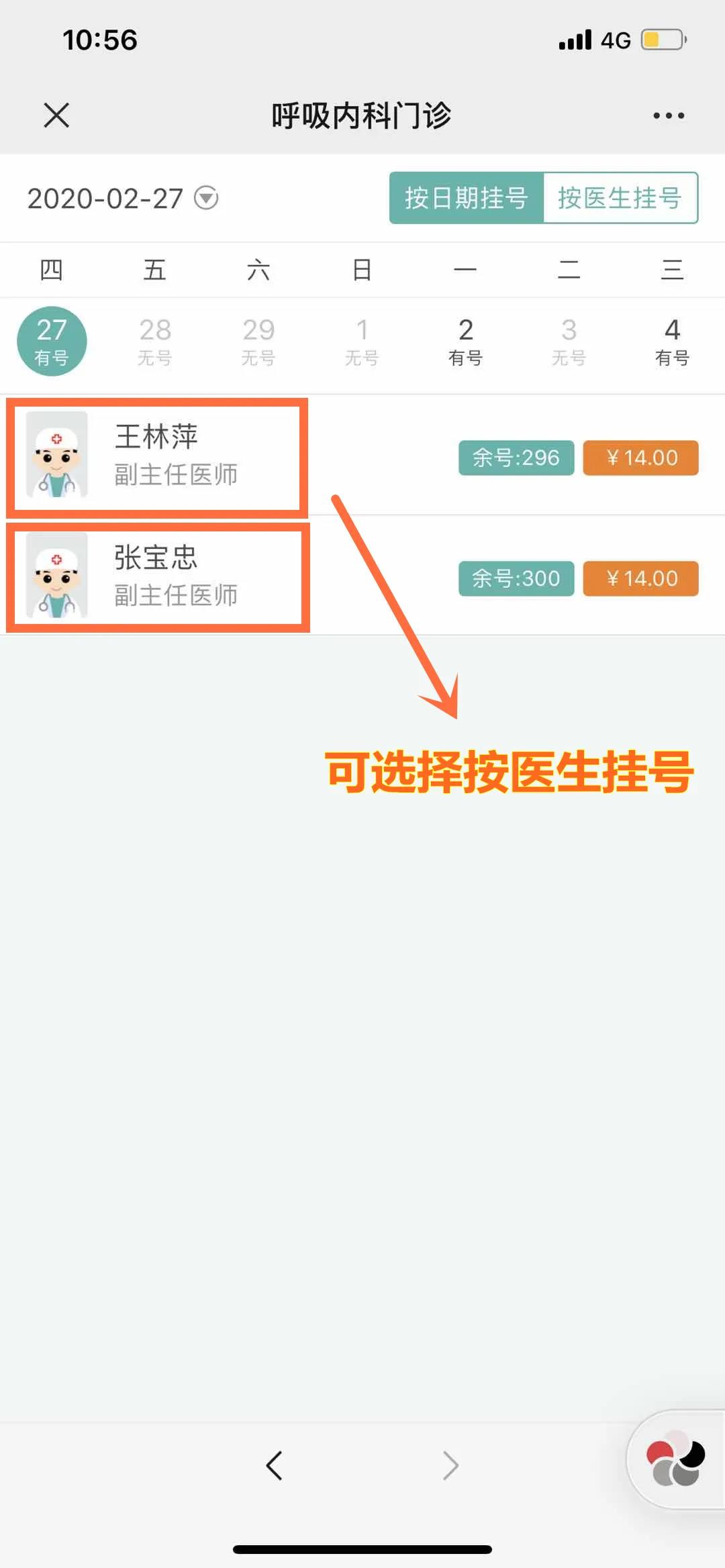This screenshot has width=725, height=1568.
Task: Open doctor 王林萍's row
Action: pos(156,456)
